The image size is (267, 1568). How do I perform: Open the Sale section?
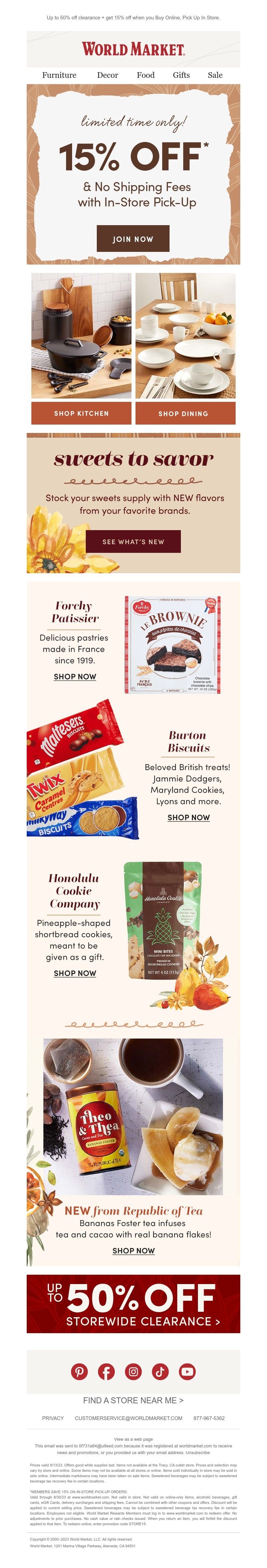[x=215, y=75]
